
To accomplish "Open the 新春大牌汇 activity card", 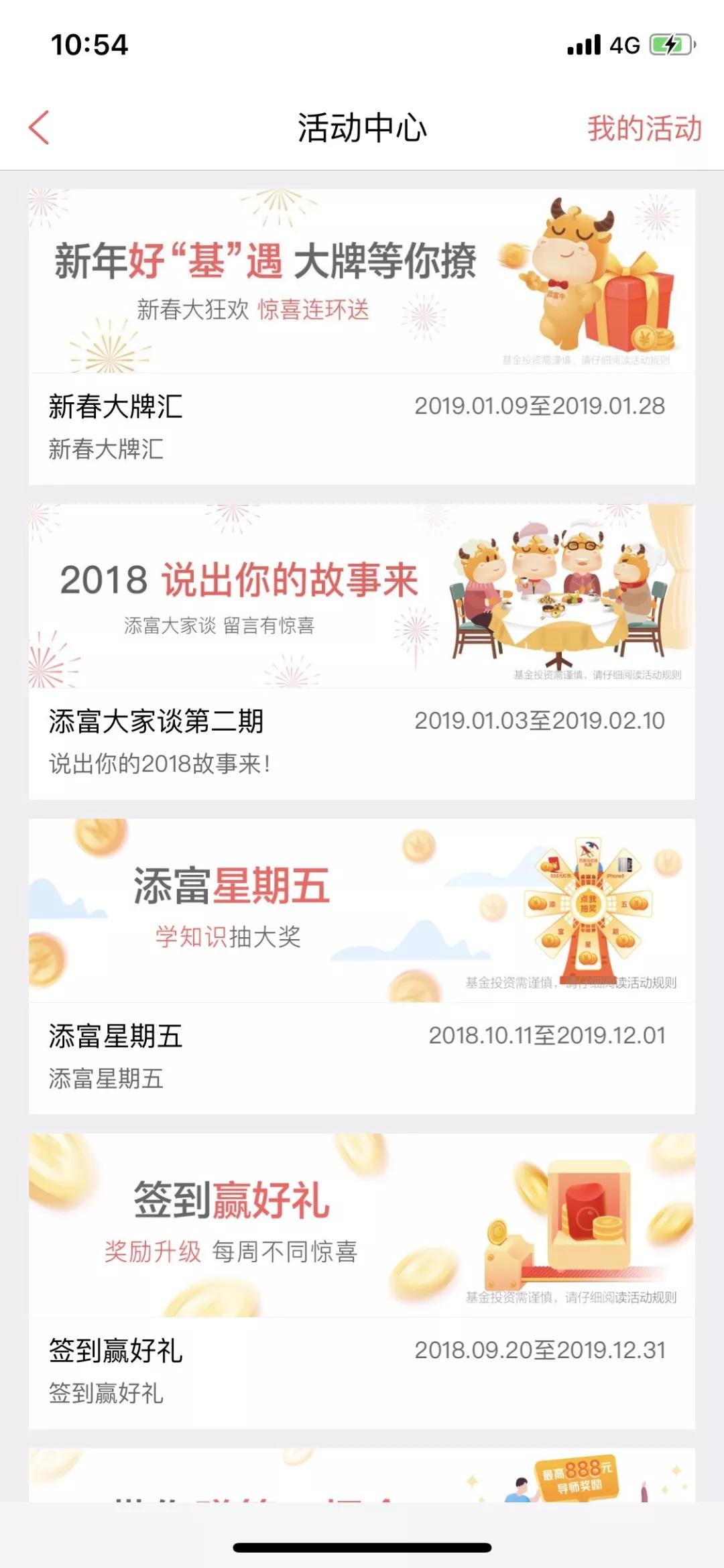I will (362, 337).
